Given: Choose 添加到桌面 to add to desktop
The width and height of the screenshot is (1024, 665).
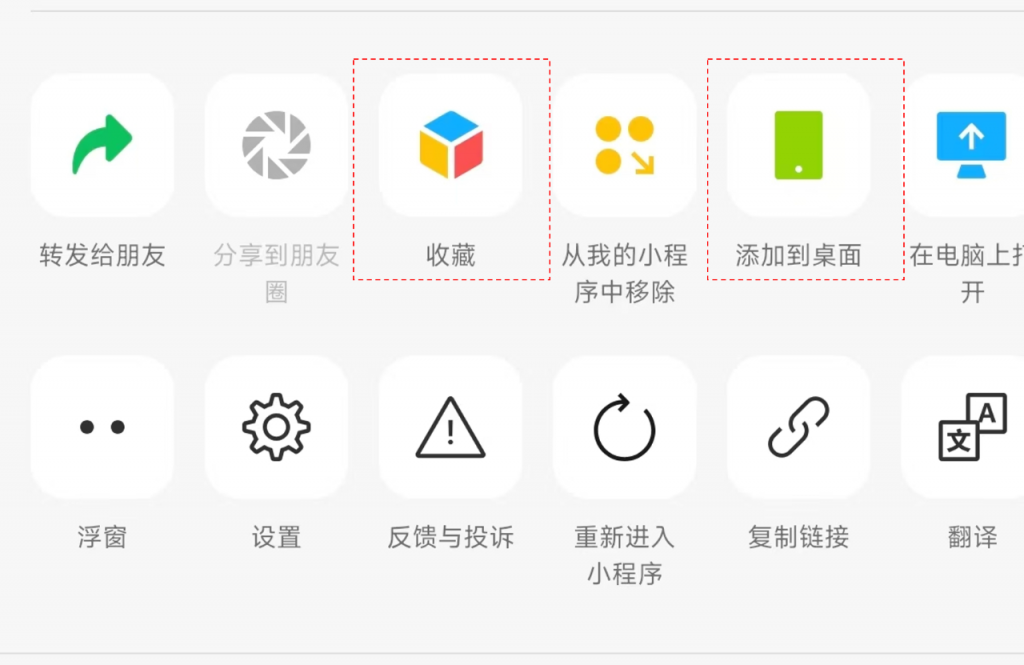Looking at the screenshot, I should pyautogui.click(x=799, y=145).
